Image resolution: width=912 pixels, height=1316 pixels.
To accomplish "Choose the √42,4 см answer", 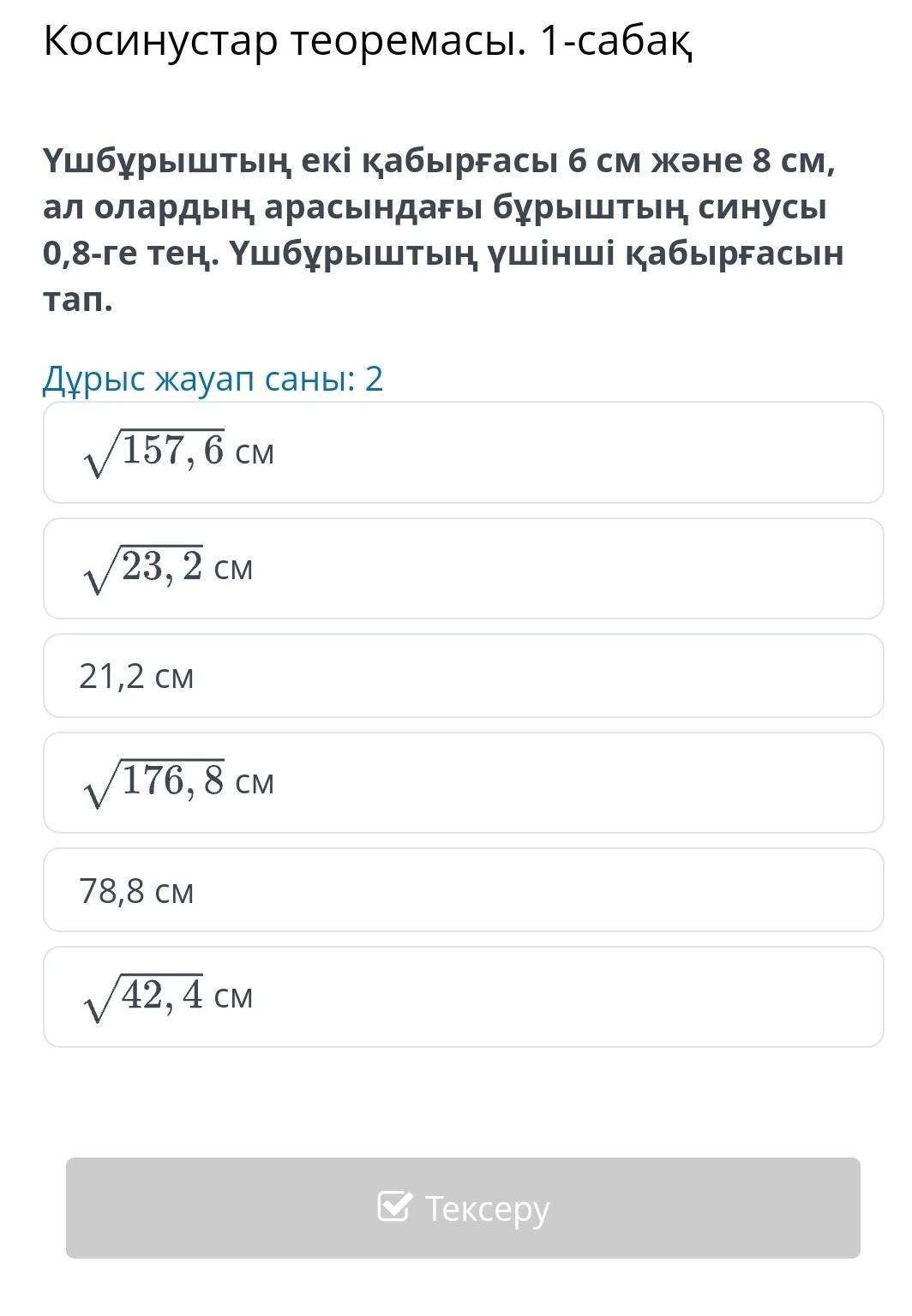I will pyautogui.click(x=463, y=996).
